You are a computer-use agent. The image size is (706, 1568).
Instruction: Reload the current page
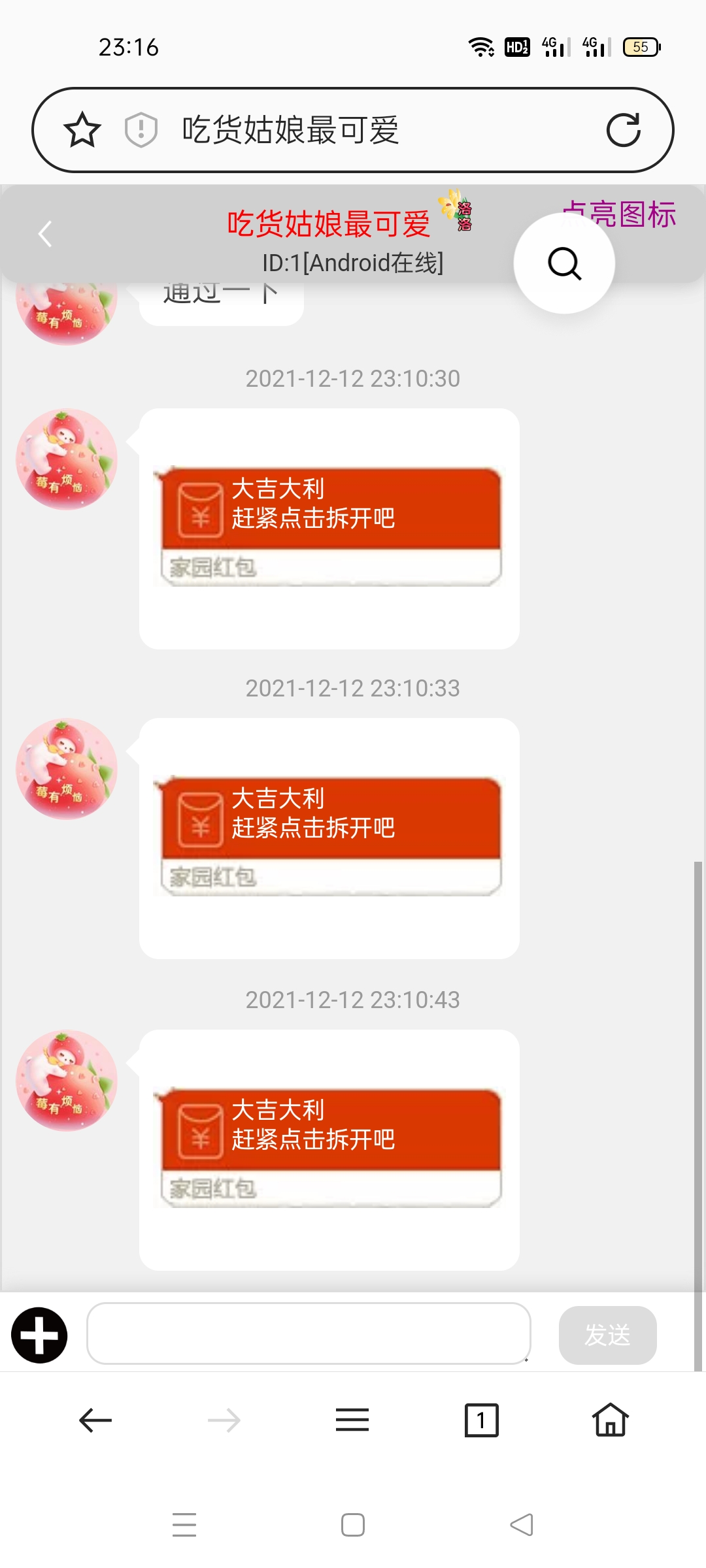pyautogui.click(x=623, y=130)
